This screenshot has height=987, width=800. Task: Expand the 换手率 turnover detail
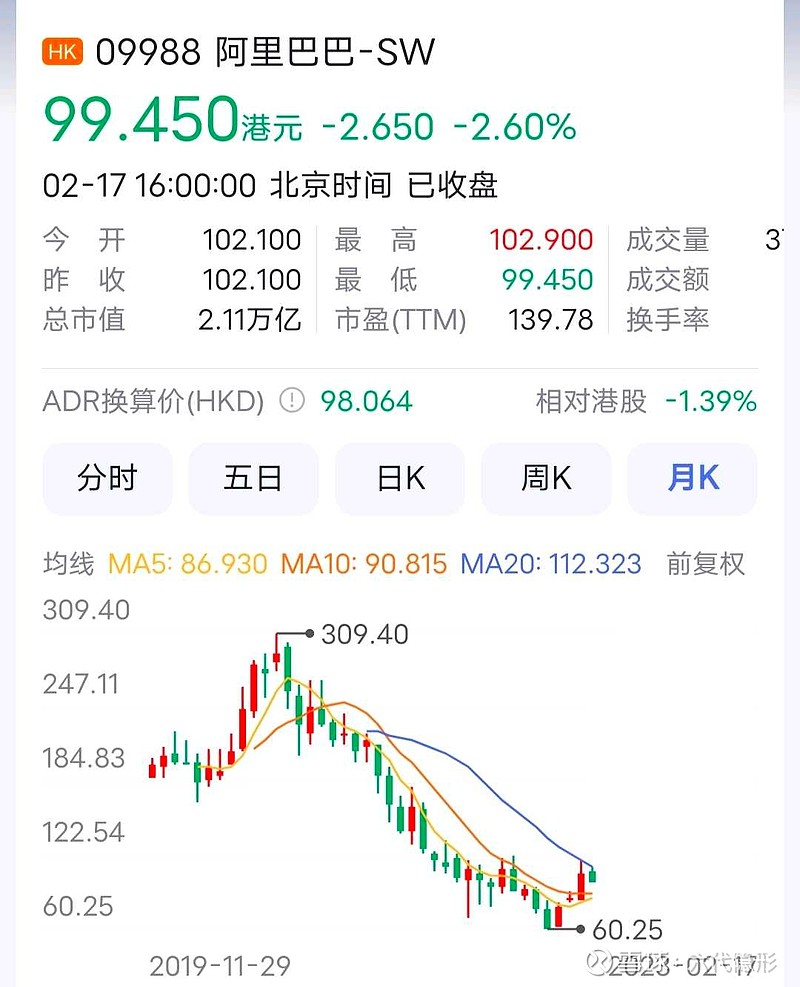(x=670, y=320)
